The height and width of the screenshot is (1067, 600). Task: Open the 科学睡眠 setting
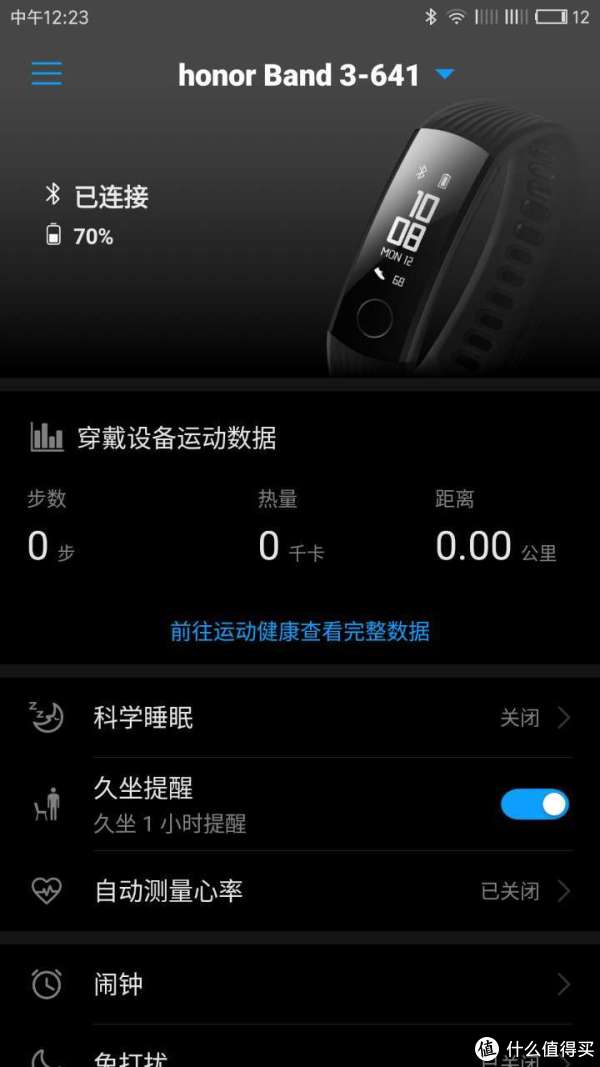pos(300,717)
